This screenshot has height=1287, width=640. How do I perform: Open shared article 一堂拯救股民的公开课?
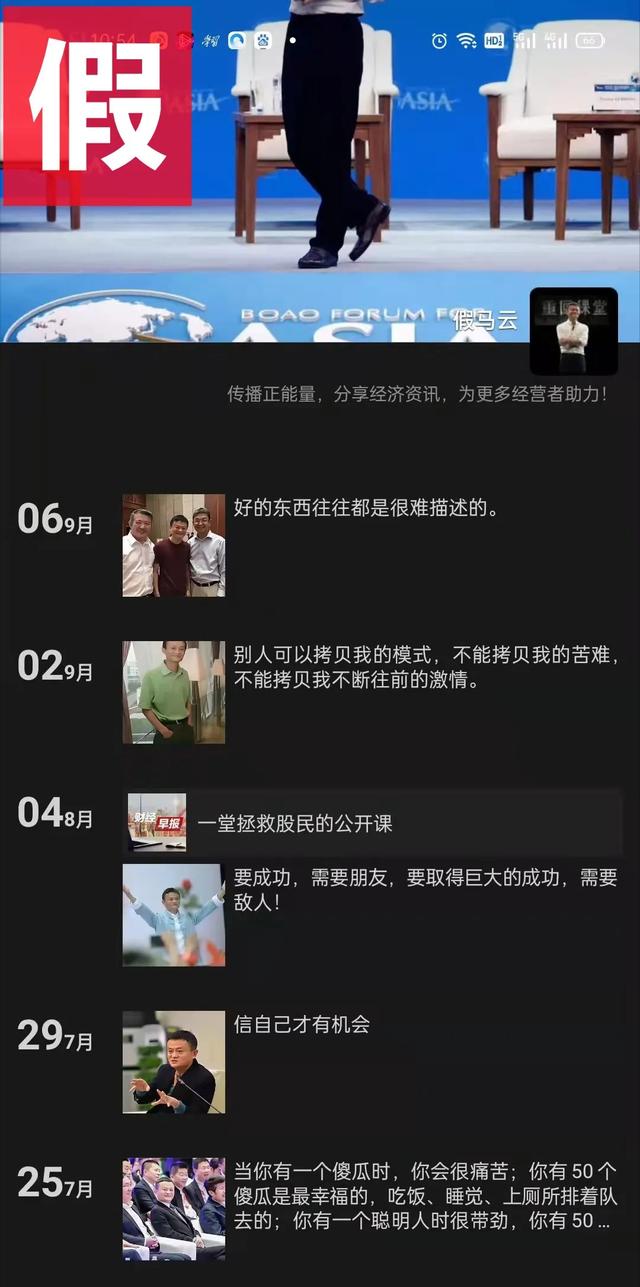pyautogui.click(x=374, y=823)
